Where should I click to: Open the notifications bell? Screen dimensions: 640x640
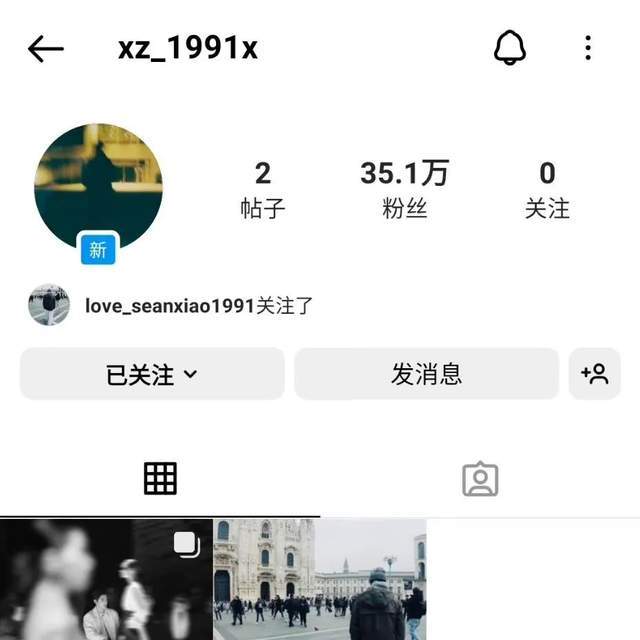tap(510, 47)
